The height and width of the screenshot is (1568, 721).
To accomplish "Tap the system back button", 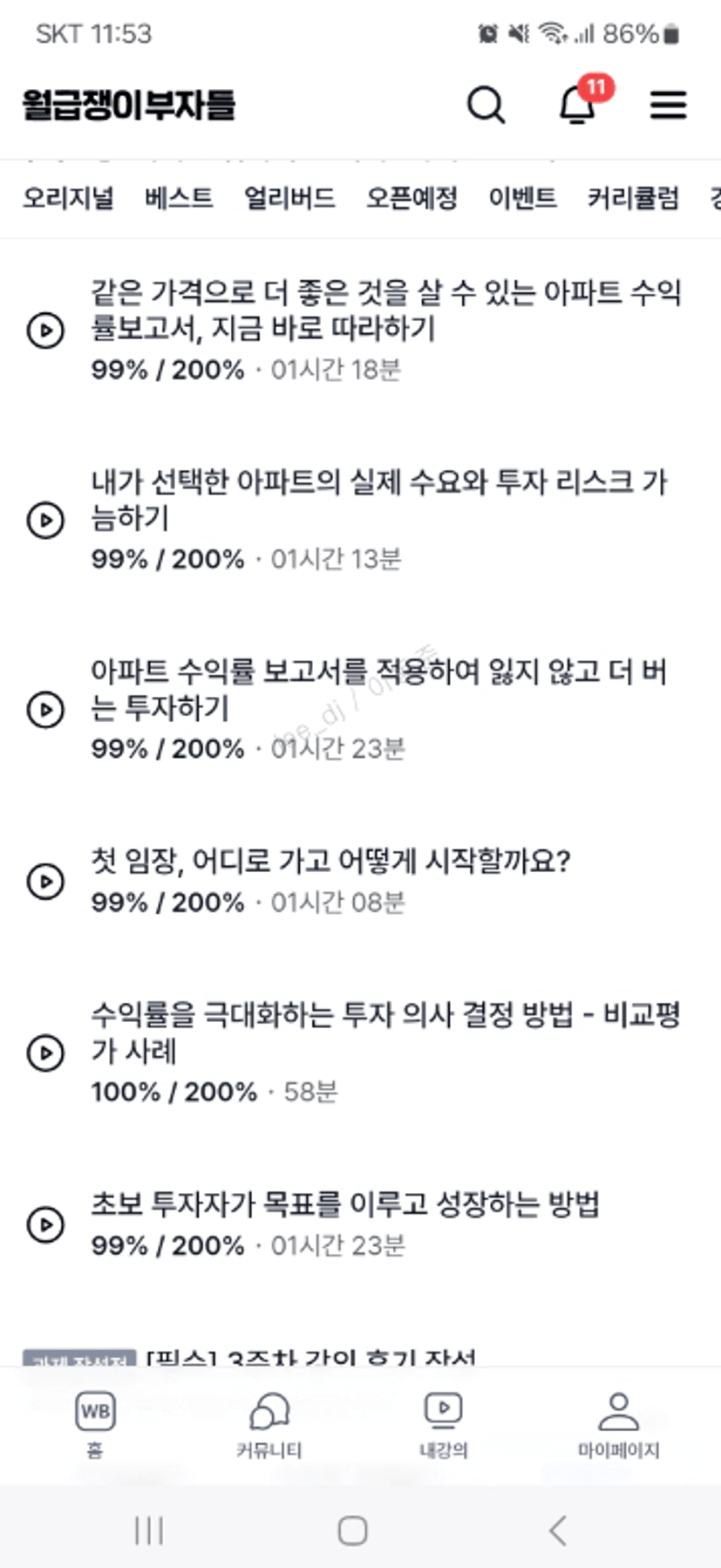I will (x=558, y=1530).
